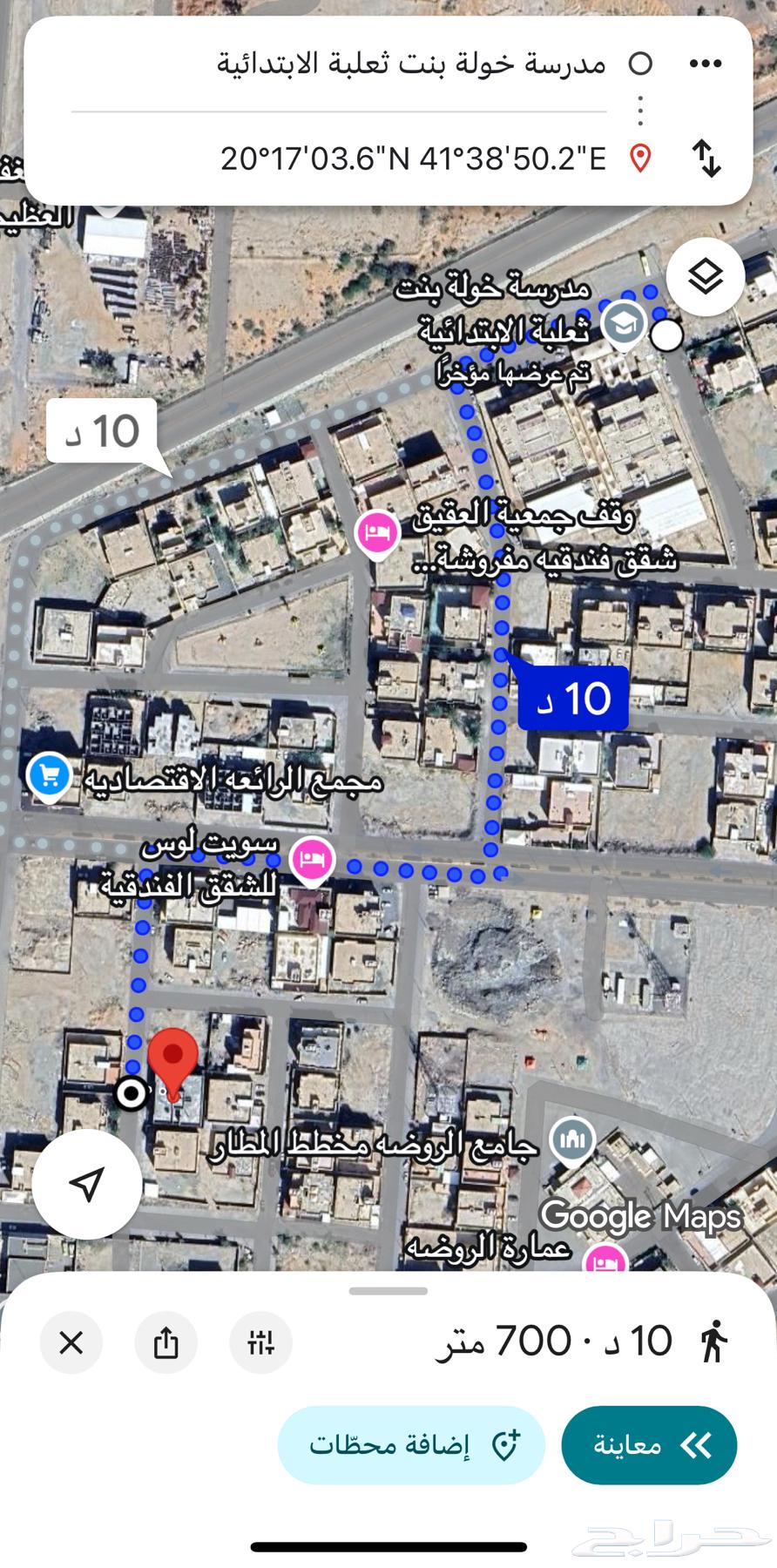
Task: Close the directions panel
Action: [71, 1342]
